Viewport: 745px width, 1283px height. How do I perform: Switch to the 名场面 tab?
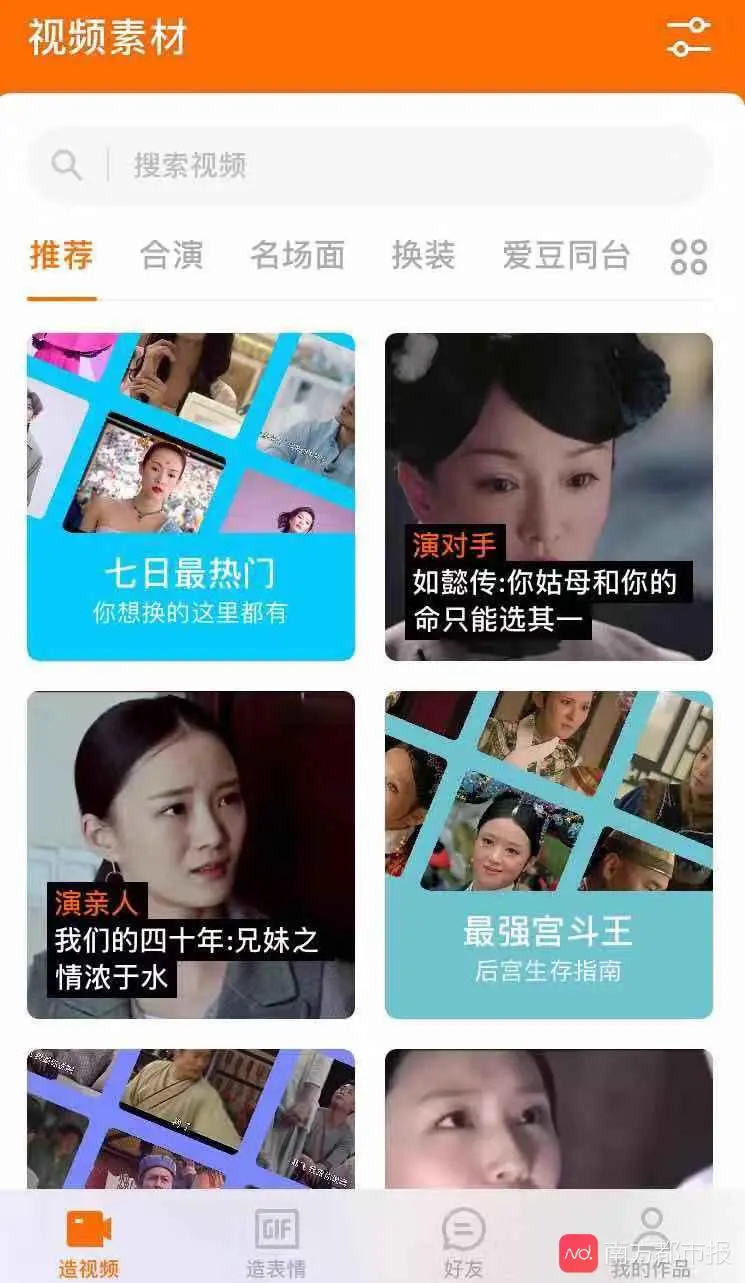coord(297,255)
